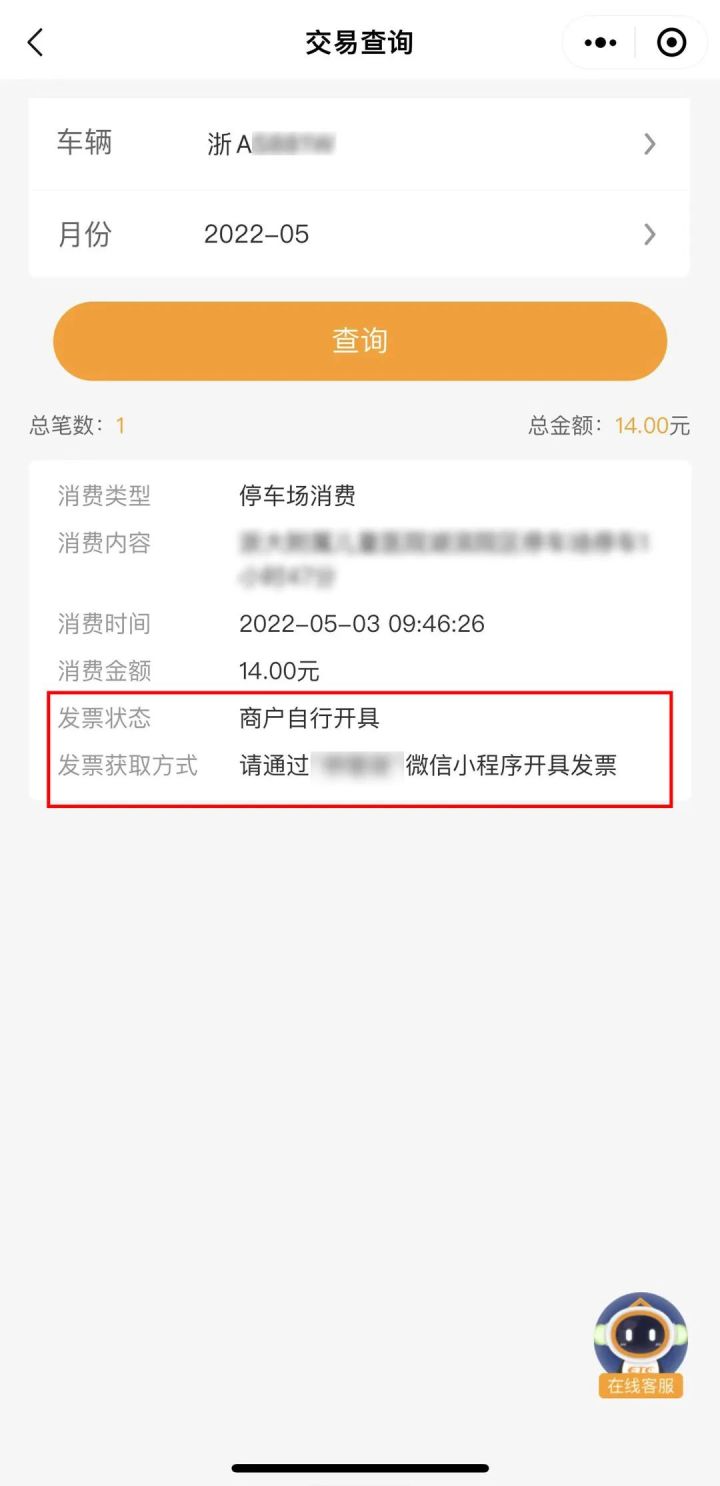Open the mini program more-options menu
Screen dimensions: 720x1486
coord(600,43)
